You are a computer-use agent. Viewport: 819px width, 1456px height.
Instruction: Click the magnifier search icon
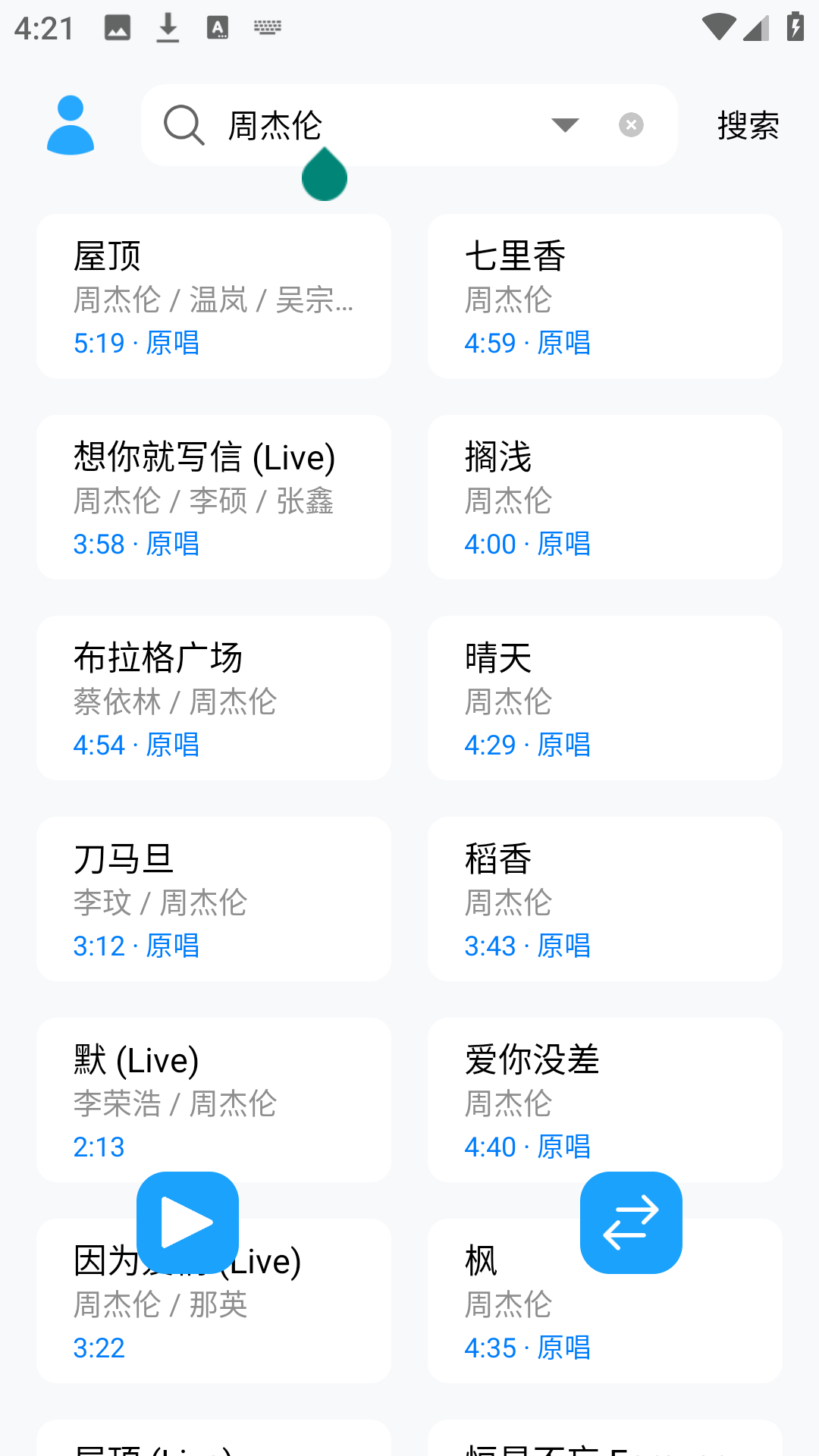[183, 125]
